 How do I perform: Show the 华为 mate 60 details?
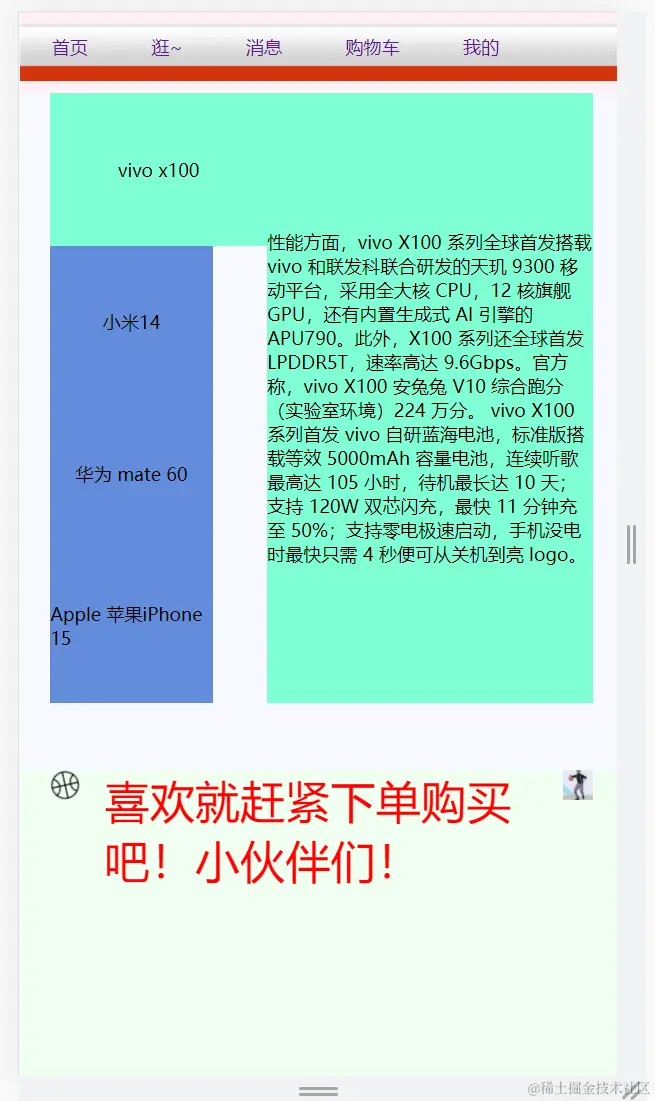pos(131,474)
